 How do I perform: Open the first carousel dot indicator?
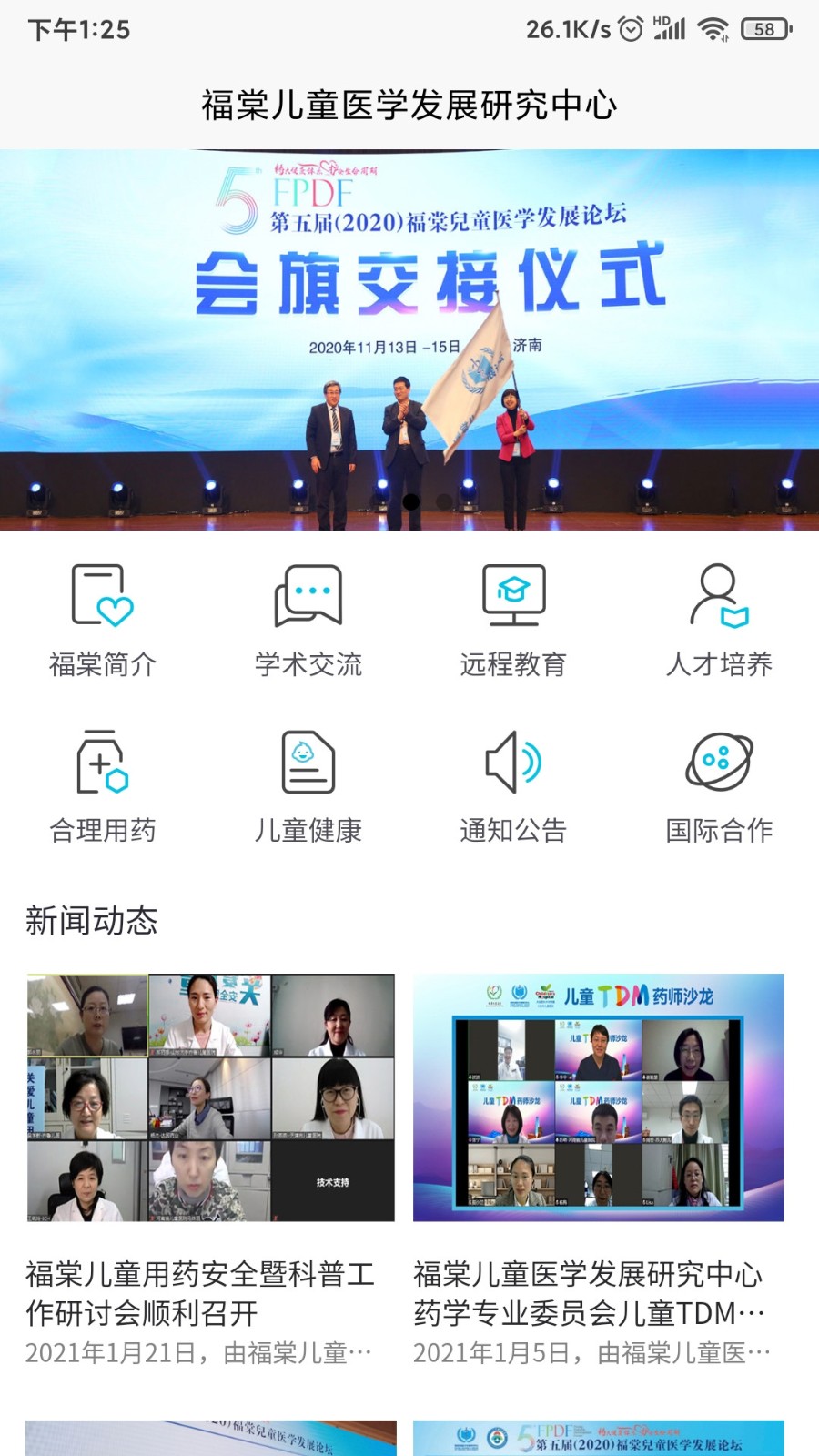411,501
